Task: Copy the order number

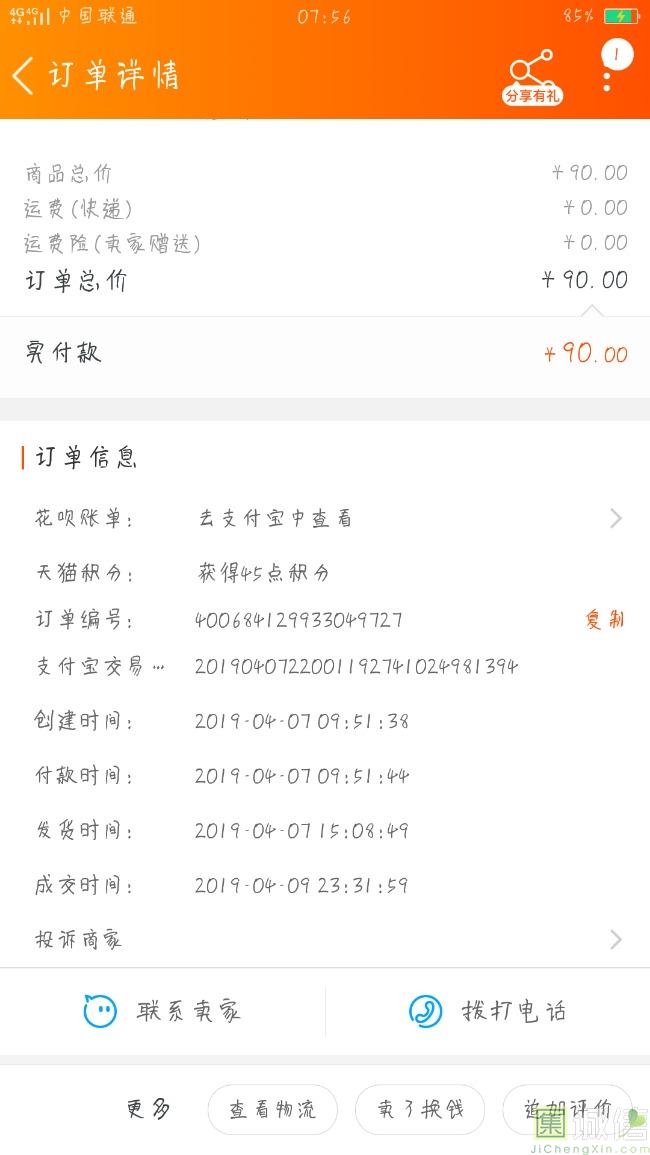Action: pyautogui.click(x=604, y=620)
